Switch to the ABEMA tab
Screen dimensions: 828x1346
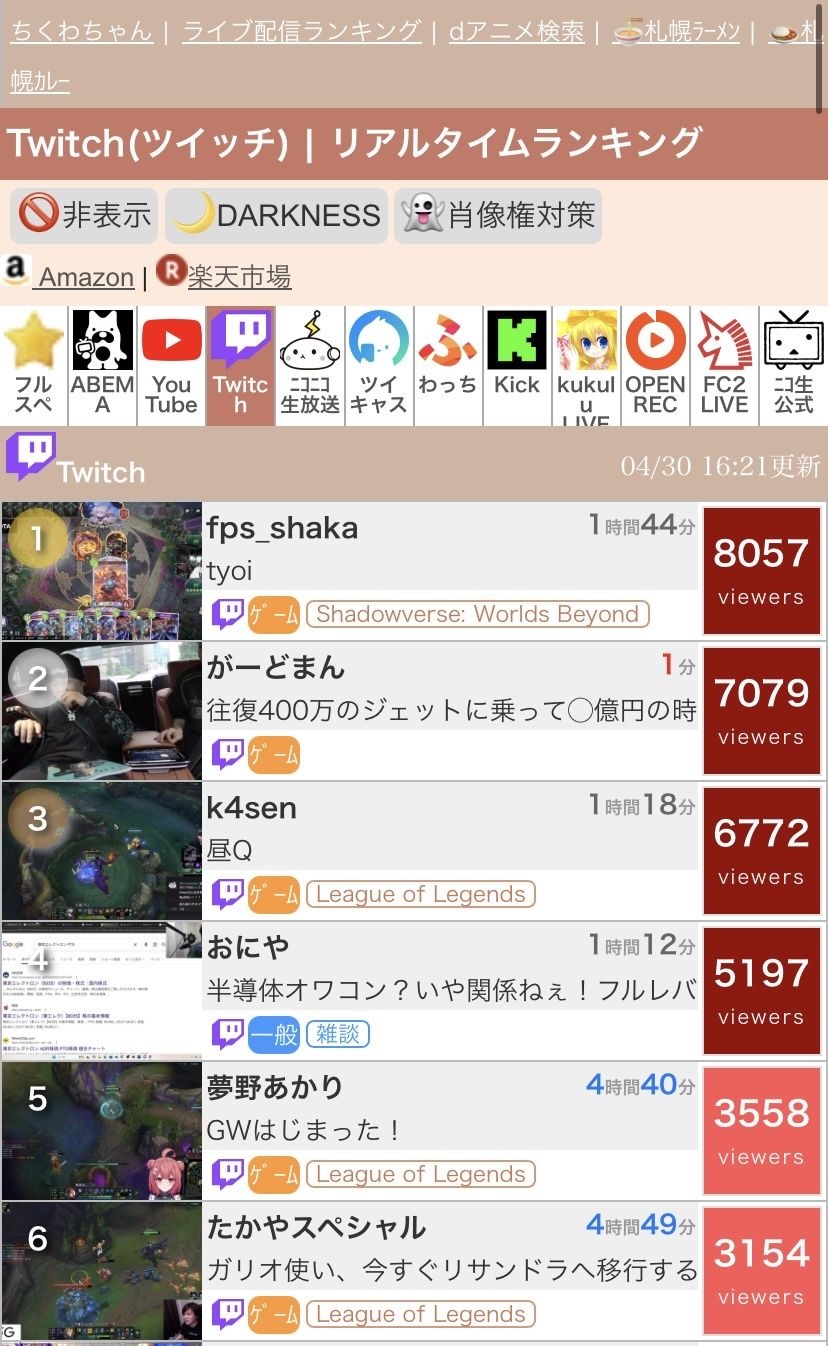pos(102,366)
